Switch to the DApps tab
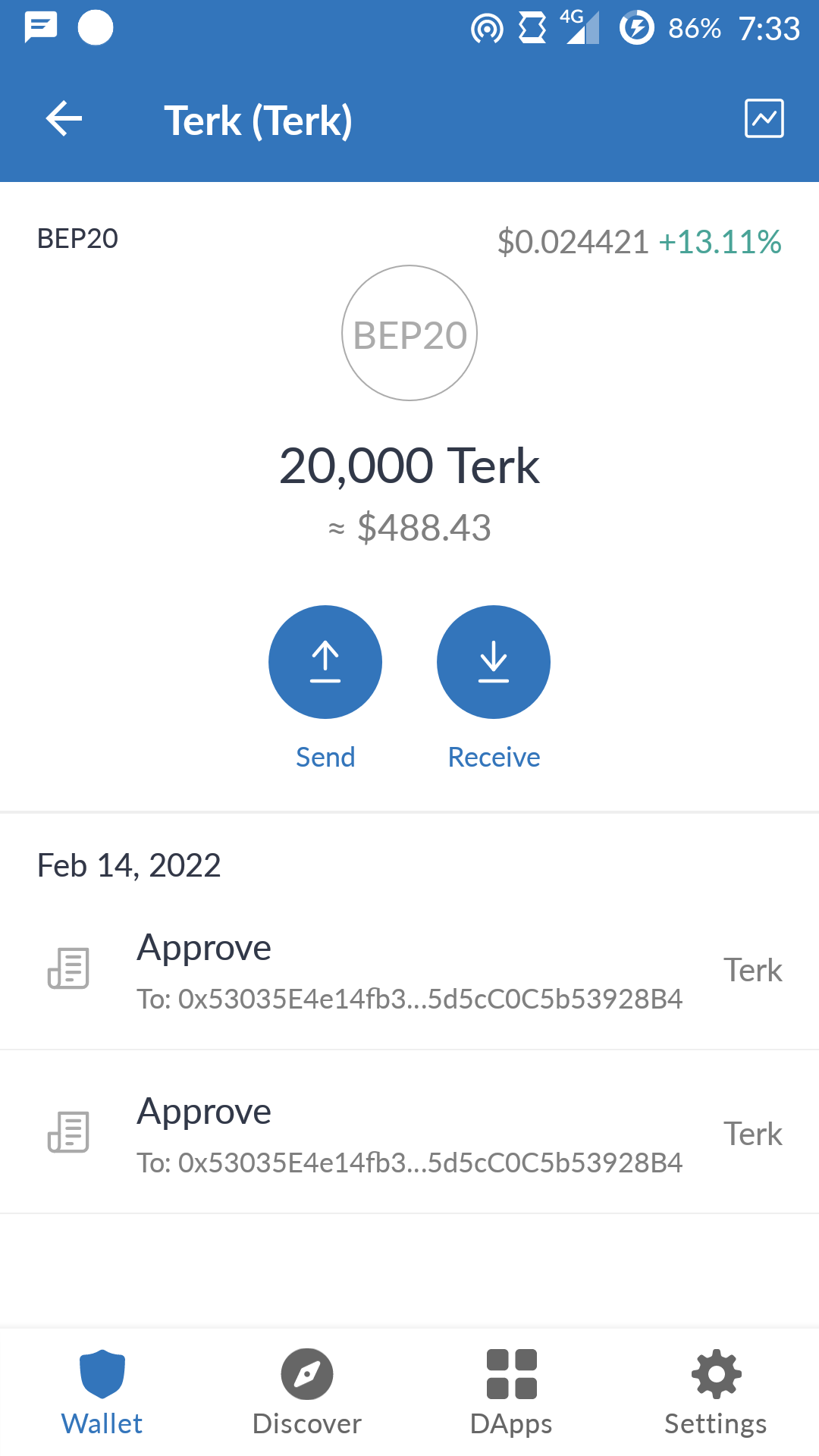 coord(512,1392)
